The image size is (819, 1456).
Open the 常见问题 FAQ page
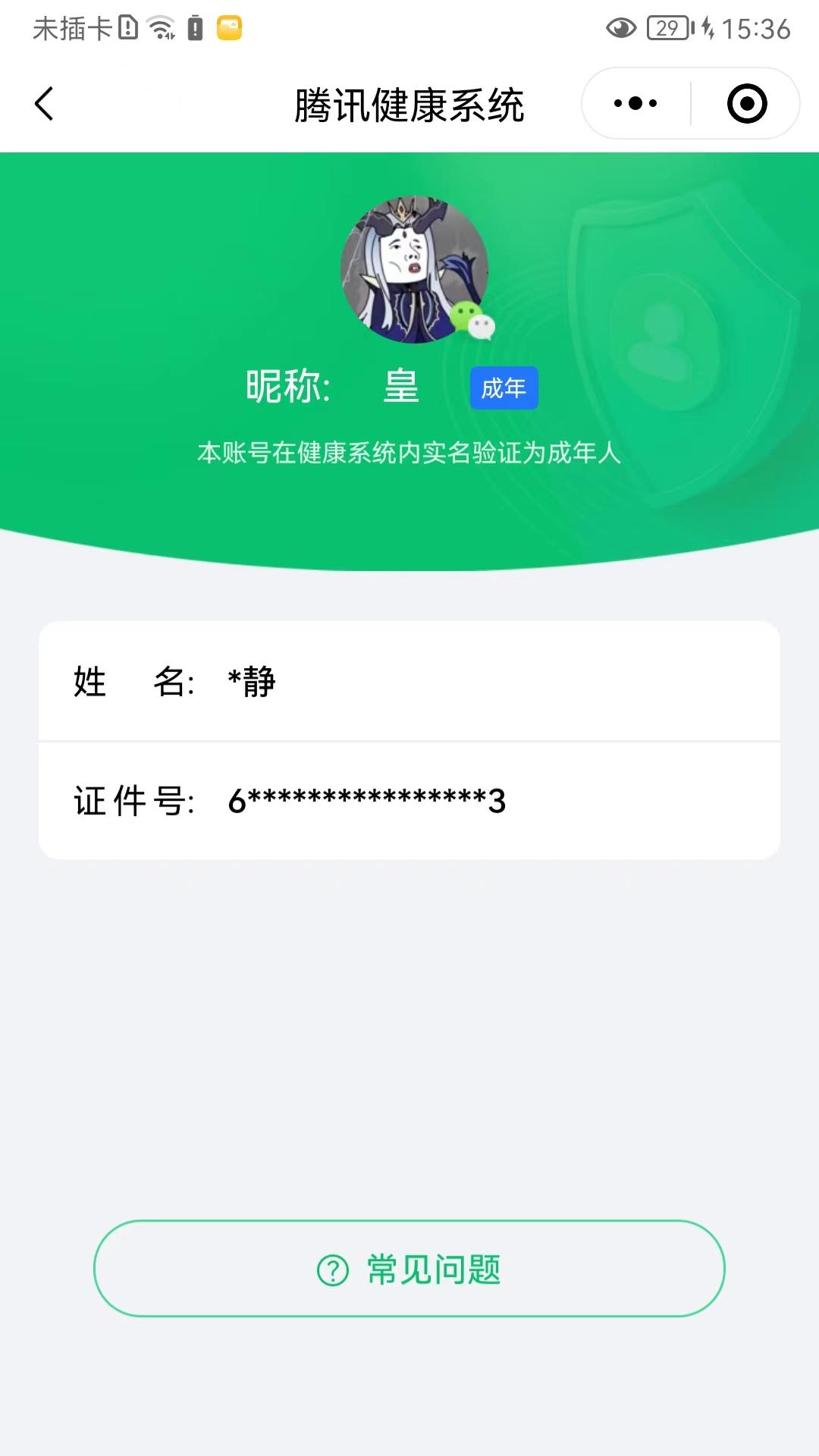coord(409,1269)
